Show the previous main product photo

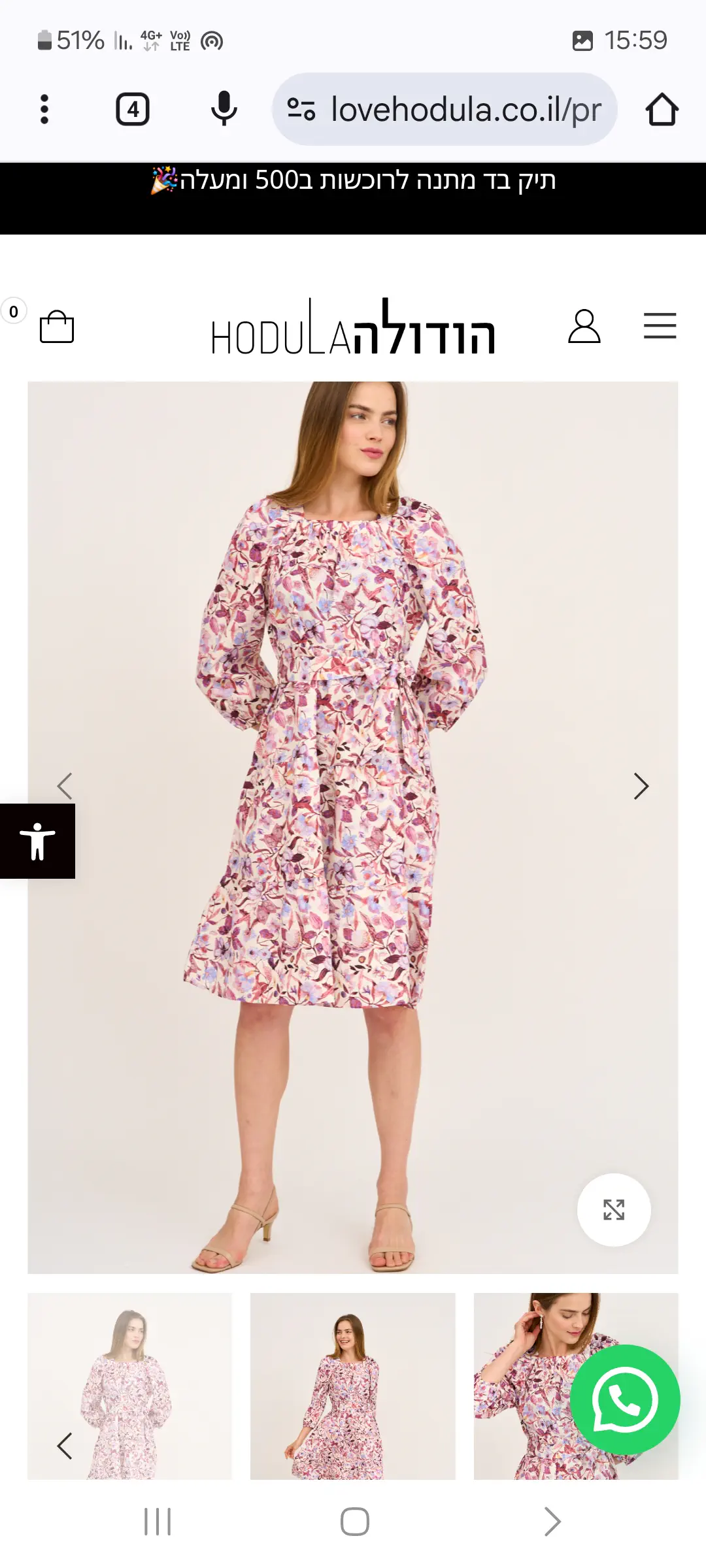point(65,786)
